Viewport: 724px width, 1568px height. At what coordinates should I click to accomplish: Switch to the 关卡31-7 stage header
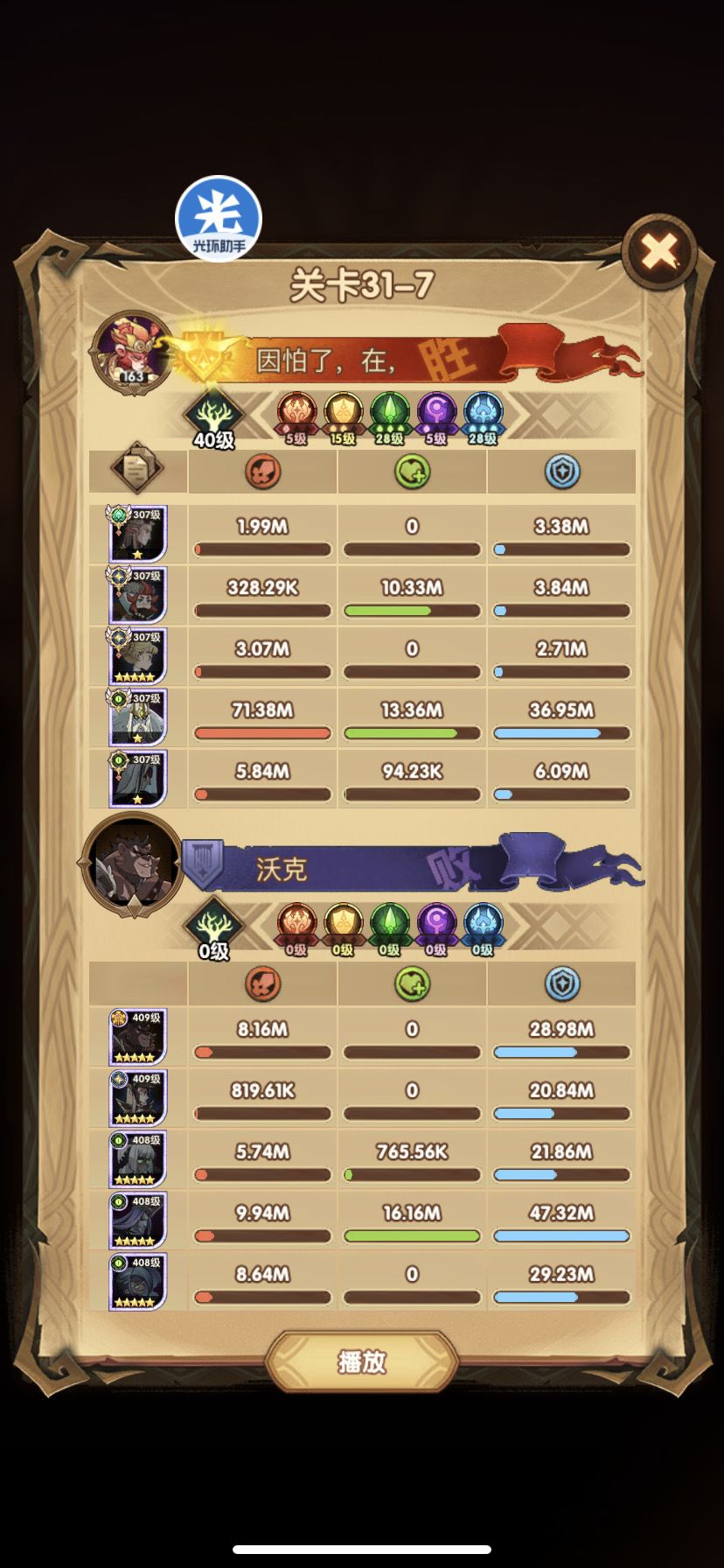362,283
